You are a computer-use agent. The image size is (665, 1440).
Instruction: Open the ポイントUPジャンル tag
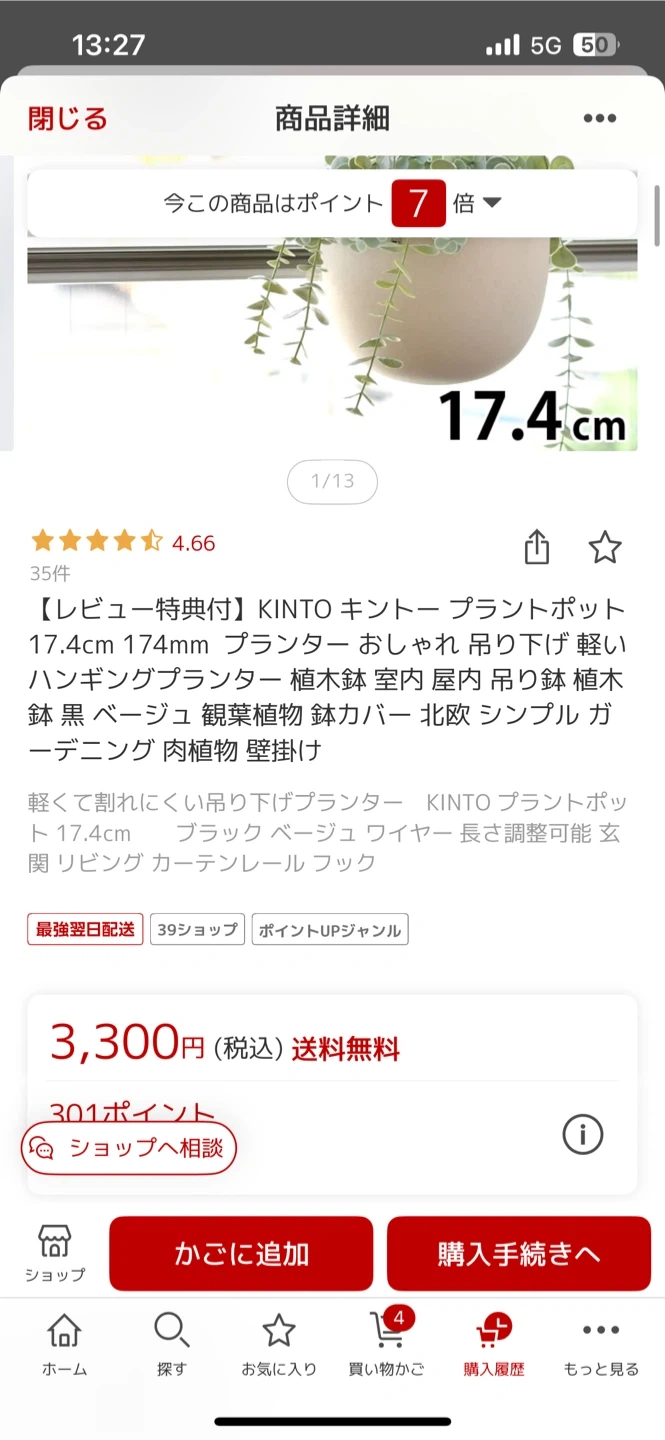point(330,930)
